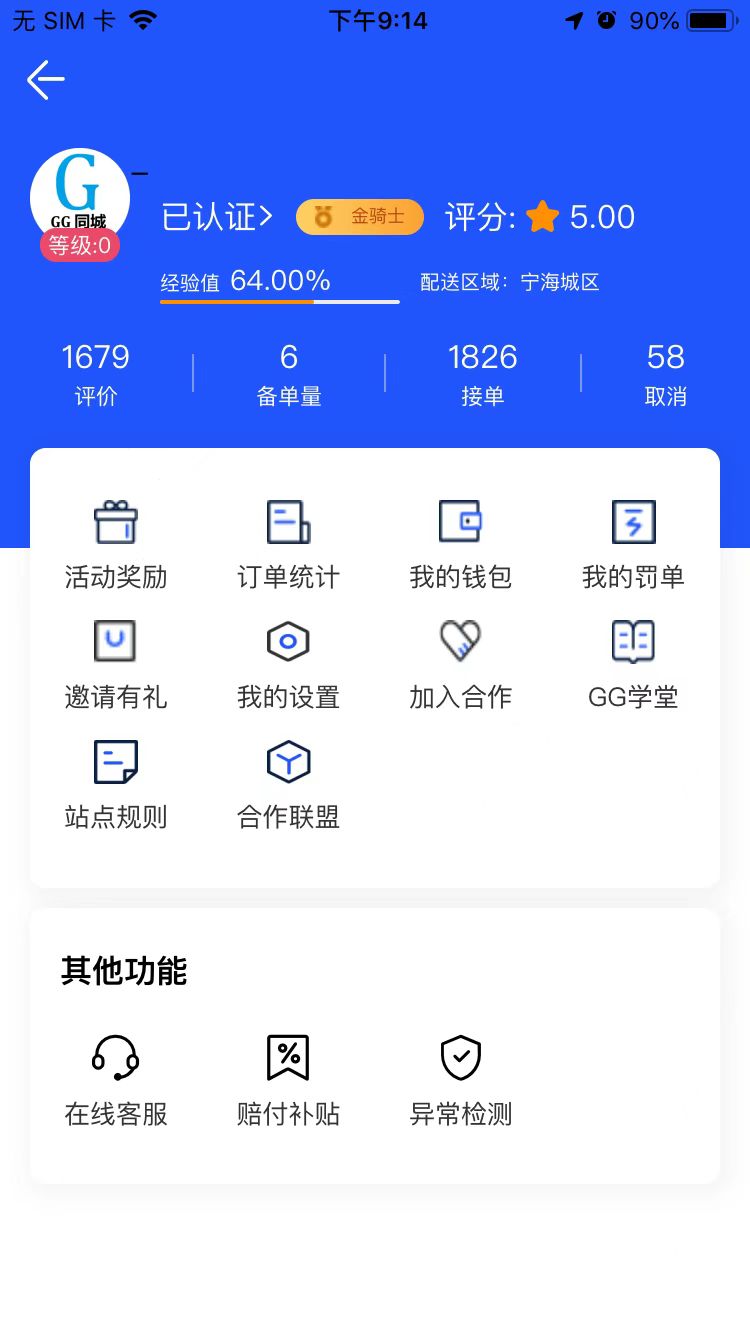750x1334 pixels.
Task: Run 异常检测 anomaly detection
Action: pos(459,1075)
